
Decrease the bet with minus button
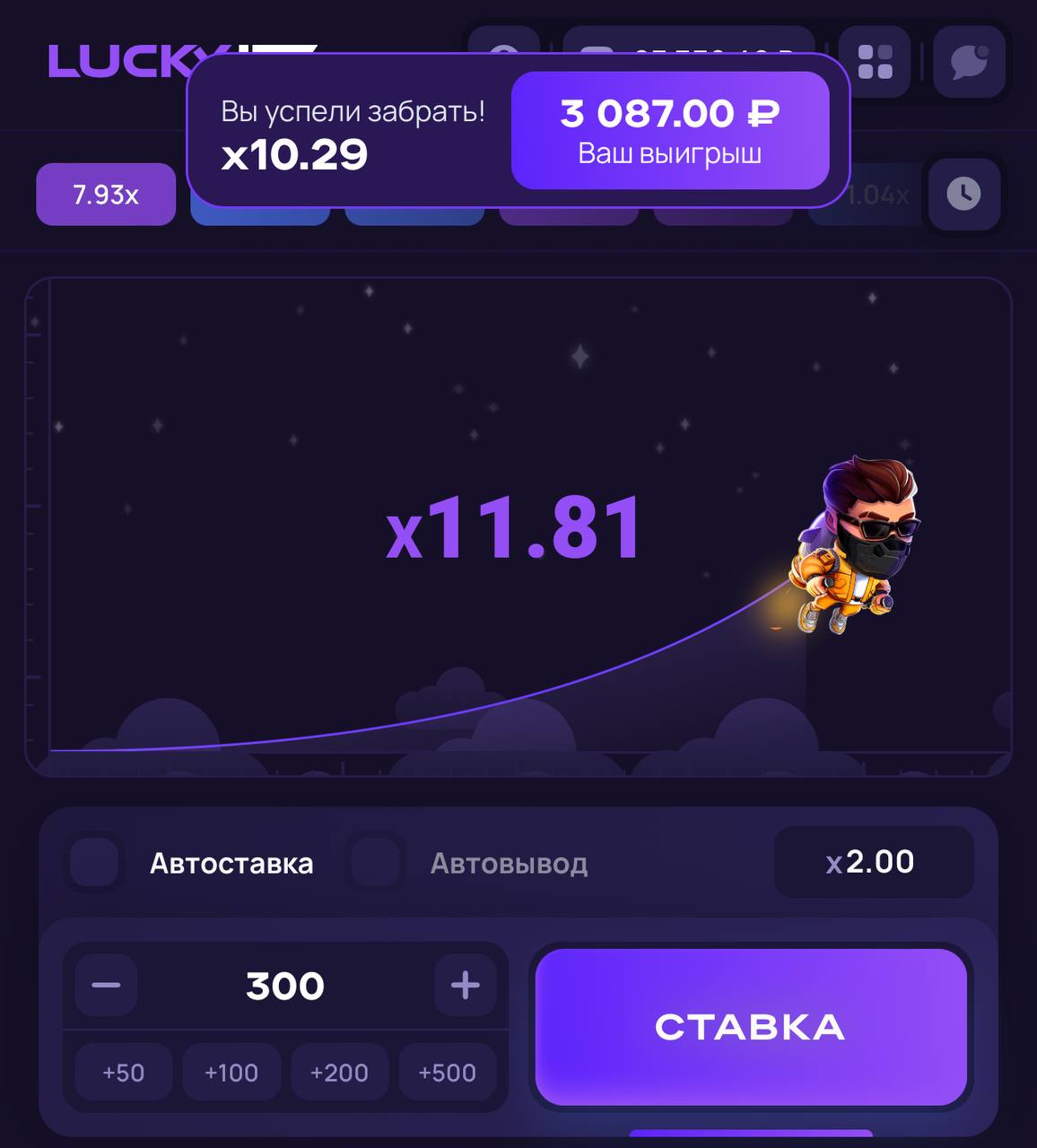pos(106,985)
